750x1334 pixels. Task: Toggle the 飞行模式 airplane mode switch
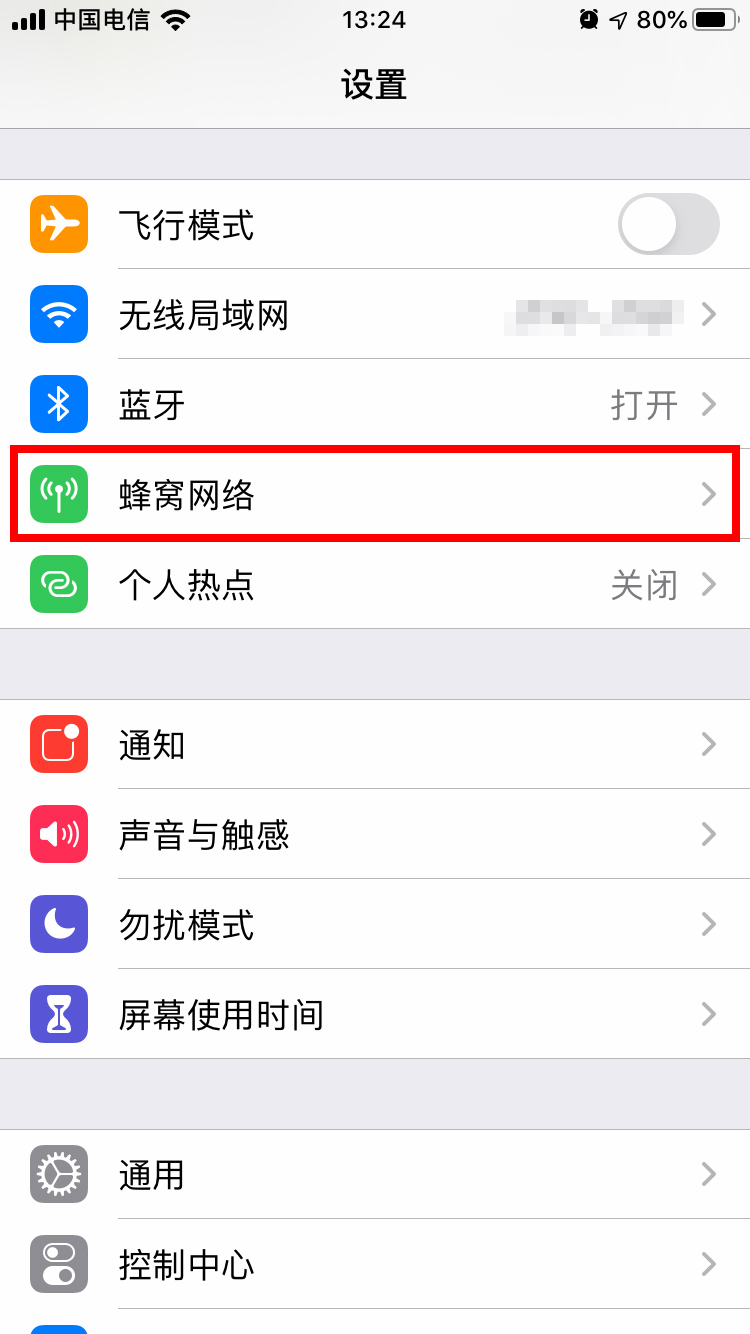(x=669, y=224)
